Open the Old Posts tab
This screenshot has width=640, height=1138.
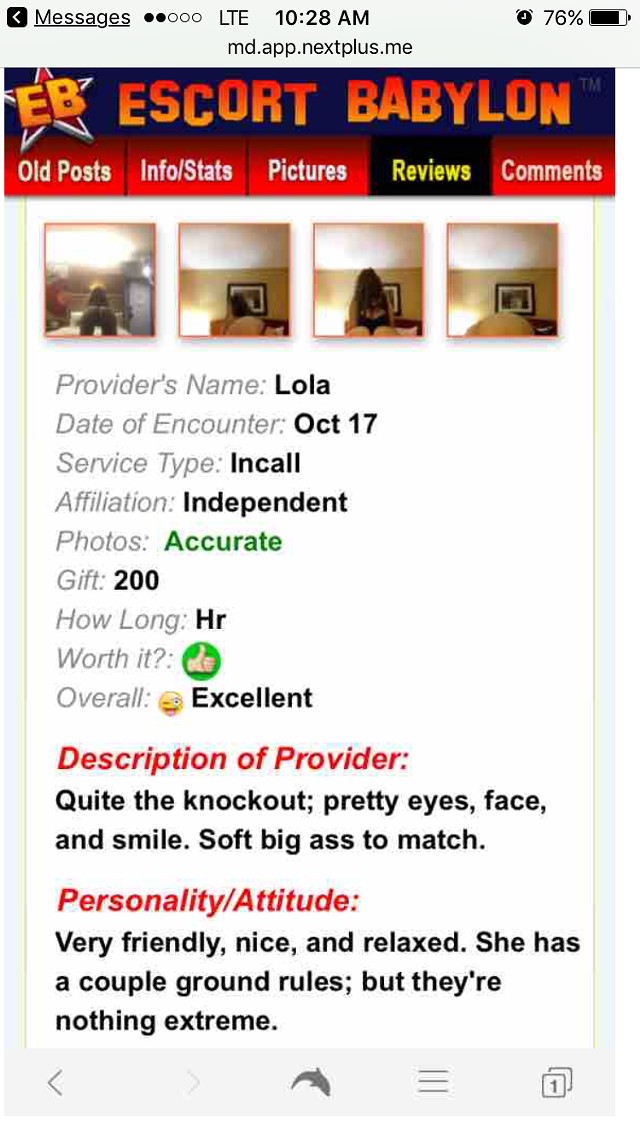(65, 170)
